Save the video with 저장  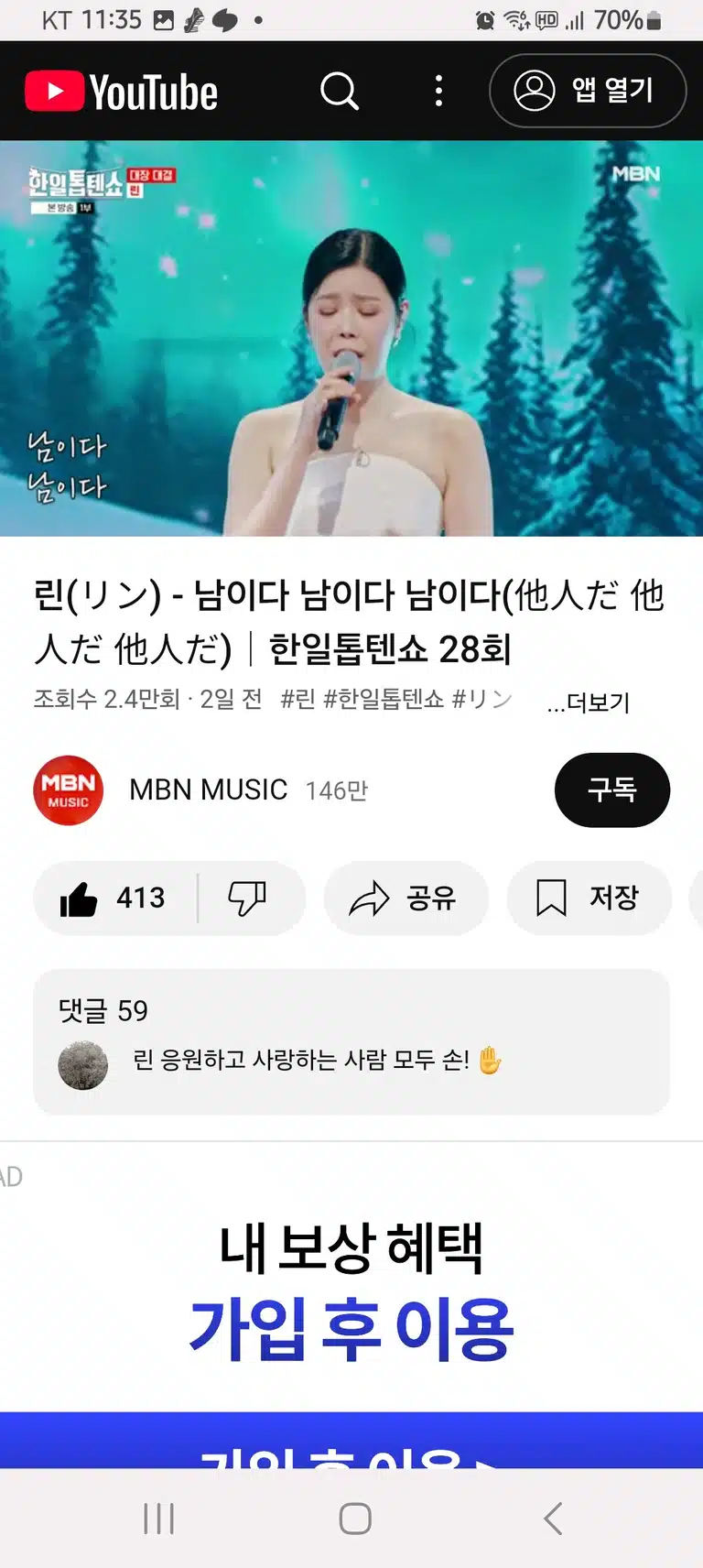[589, 898]
